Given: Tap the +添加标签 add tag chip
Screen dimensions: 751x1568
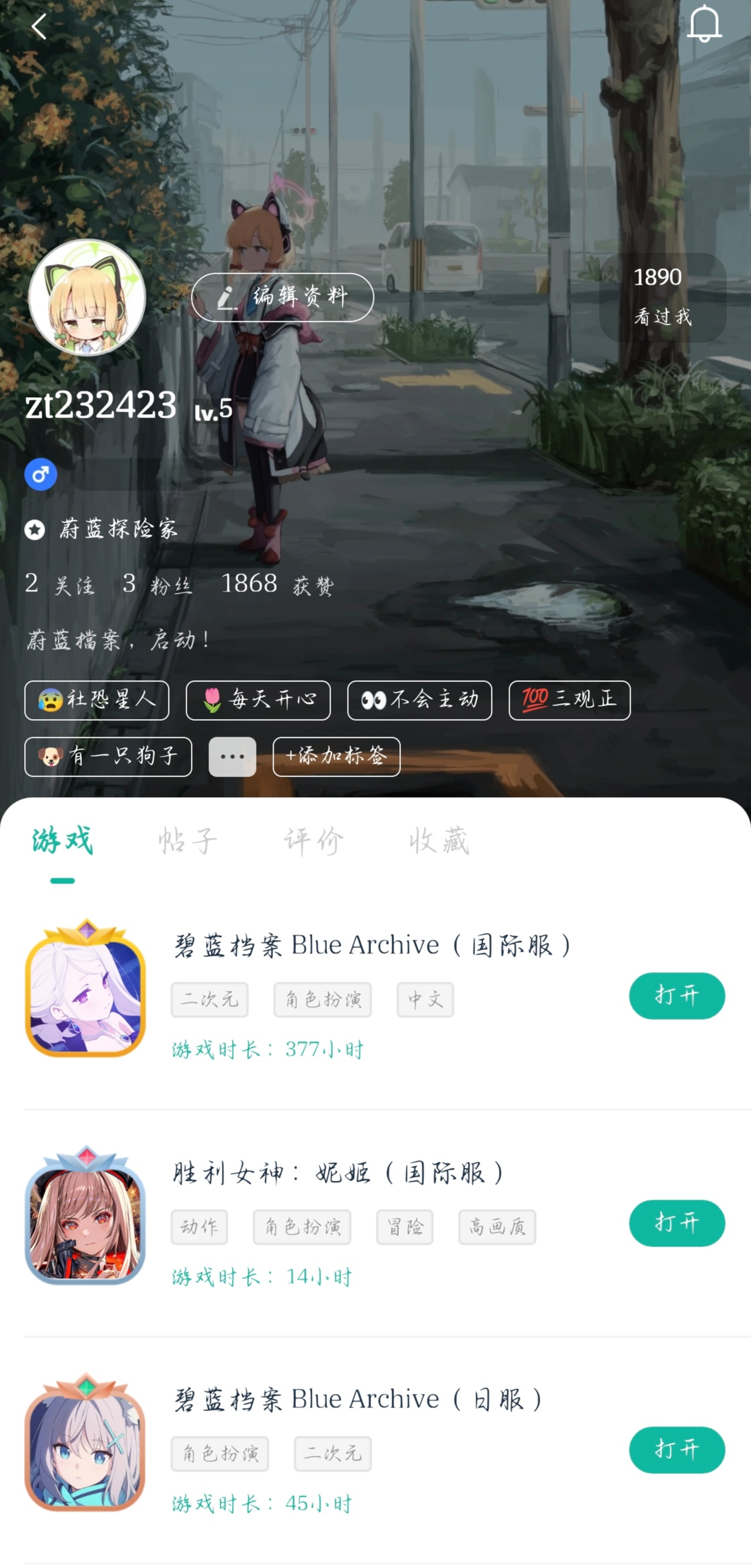Looking at the screenshot, I should click(336, 757).
